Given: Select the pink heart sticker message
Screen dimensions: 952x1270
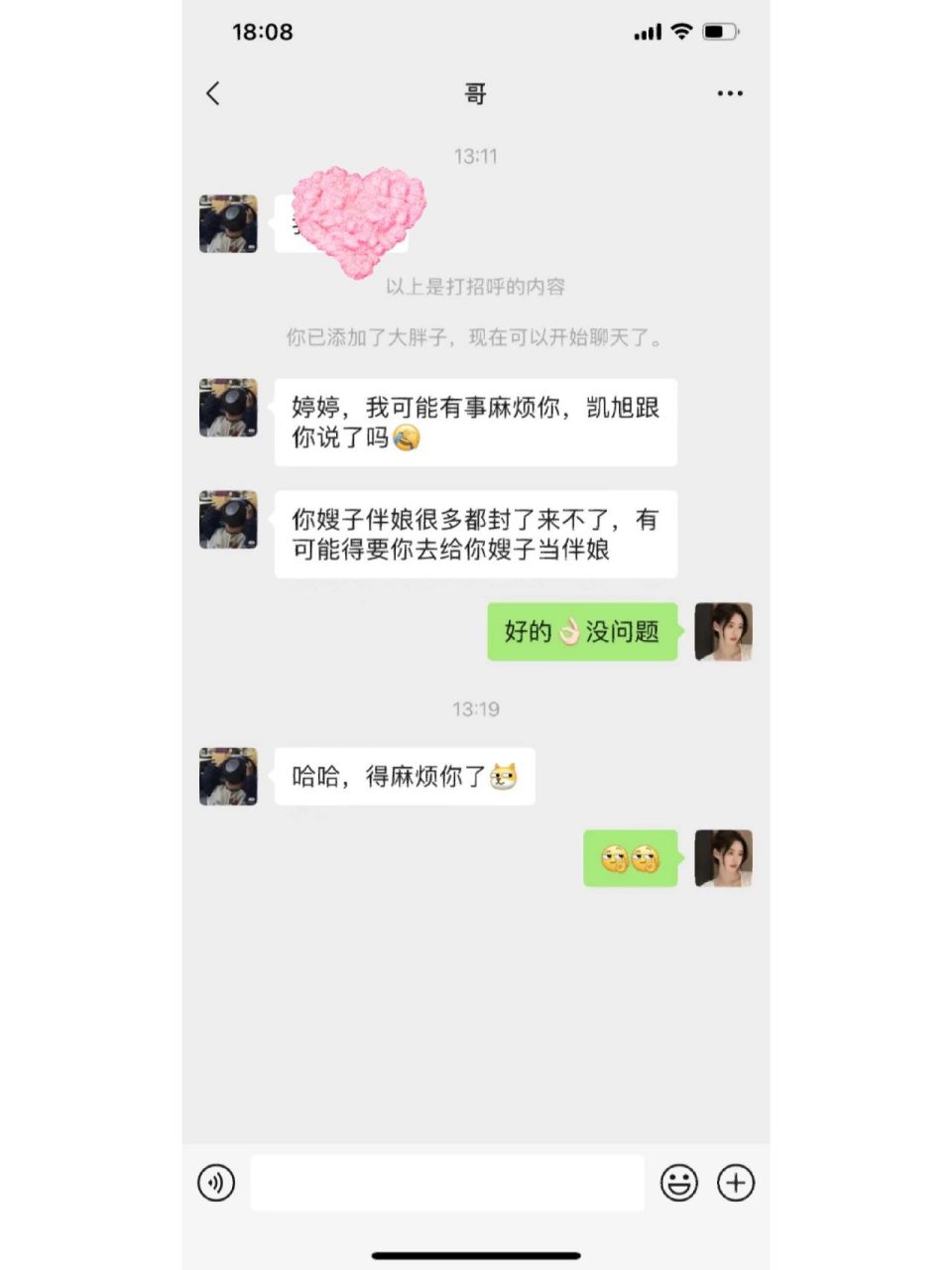Looking at the screenshot, I should coord(357,220).
